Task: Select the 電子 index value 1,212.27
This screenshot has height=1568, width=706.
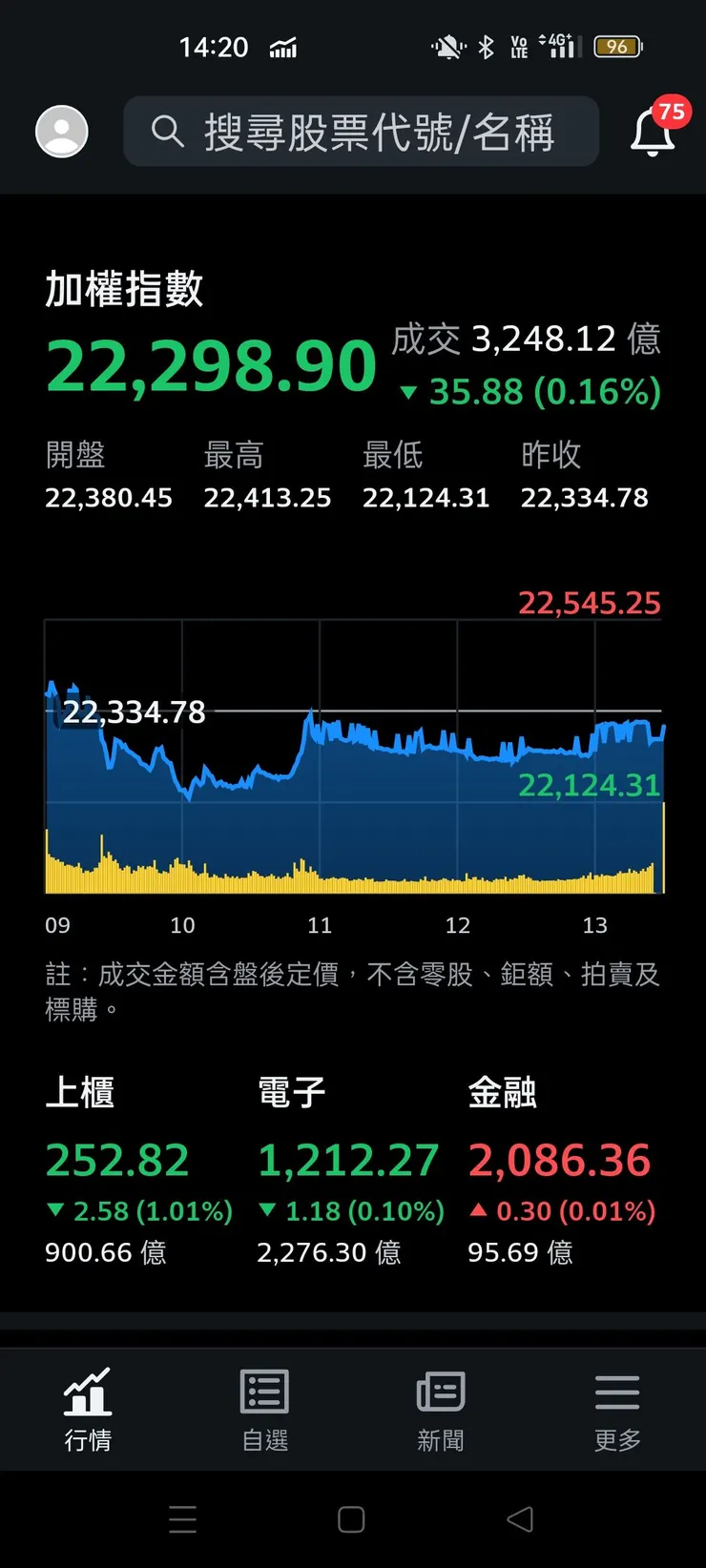Action: [x=347, y=1160]
